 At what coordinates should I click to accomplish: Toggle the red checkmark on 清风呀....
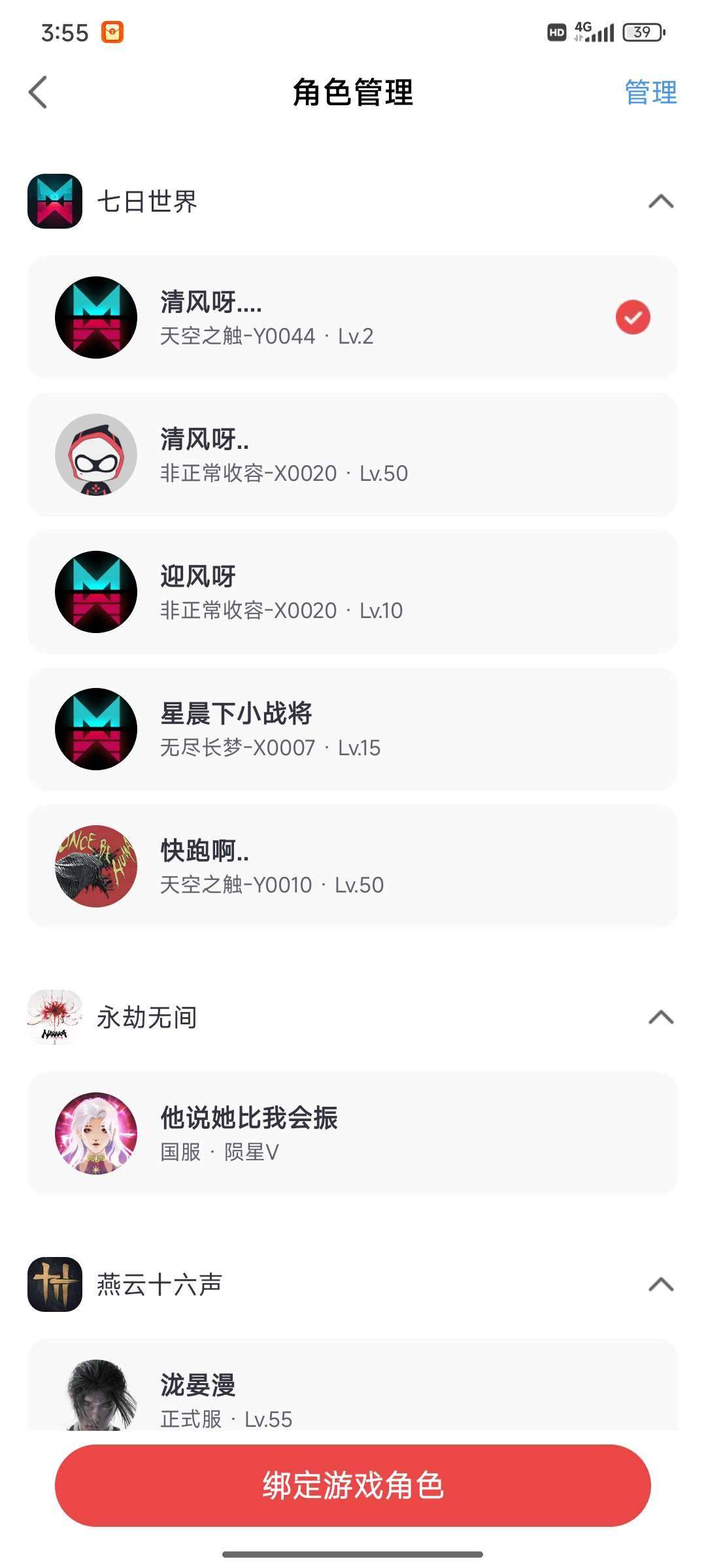click(x=631, y=318)
